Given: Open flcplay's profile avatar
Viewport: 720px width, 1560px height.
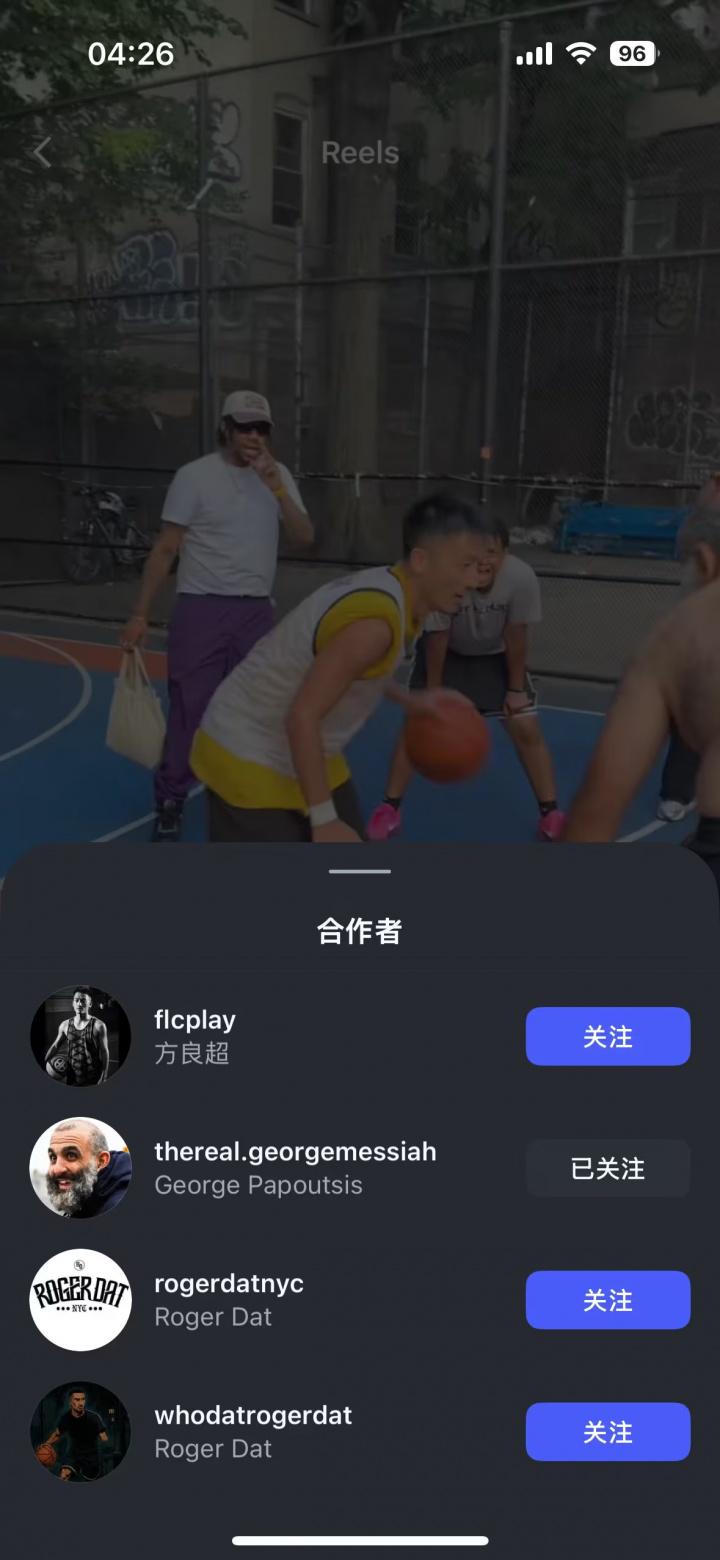Looking at the screenshot, I should click(80, 1036).
